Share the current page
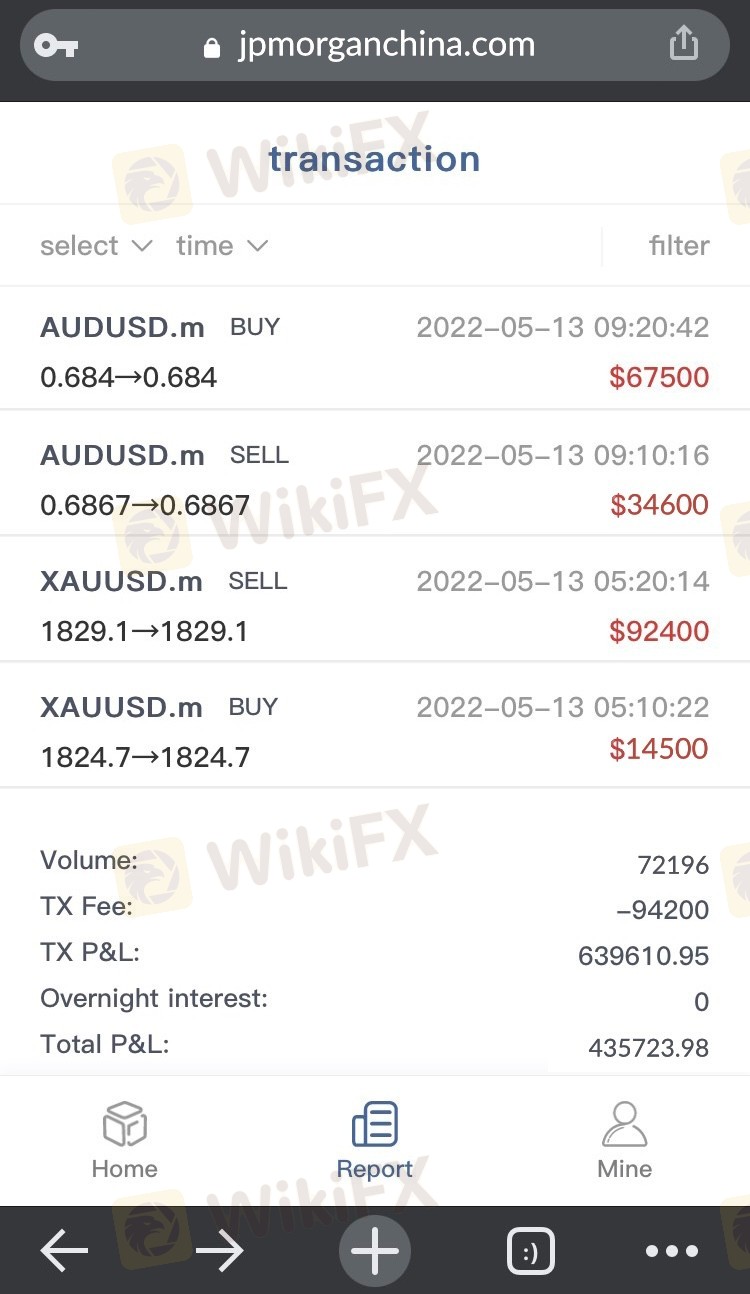This screenshot has width=750, height=1294. [x=683, y=44]
